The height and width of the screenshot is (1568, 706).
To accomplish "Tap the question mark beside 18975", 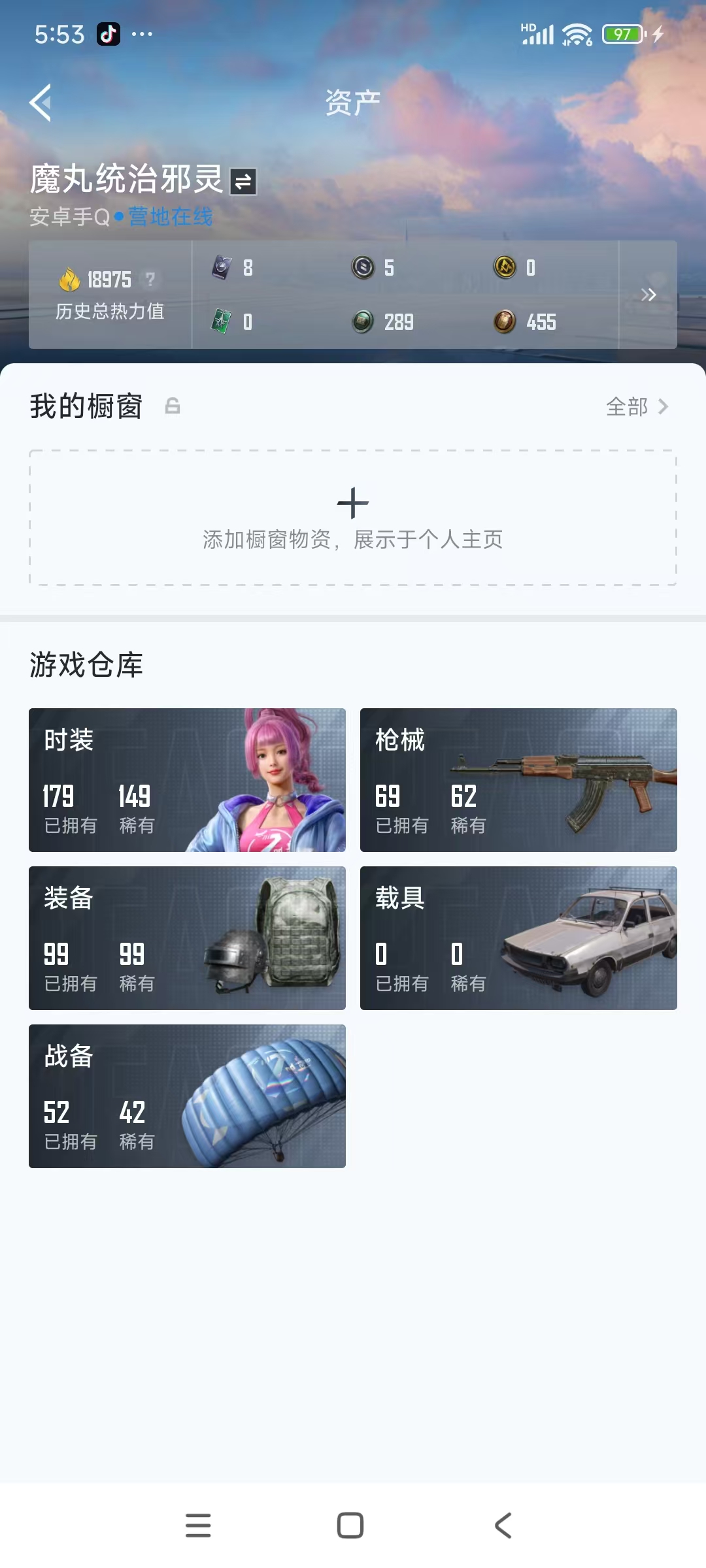I will [x=152, y=280].
